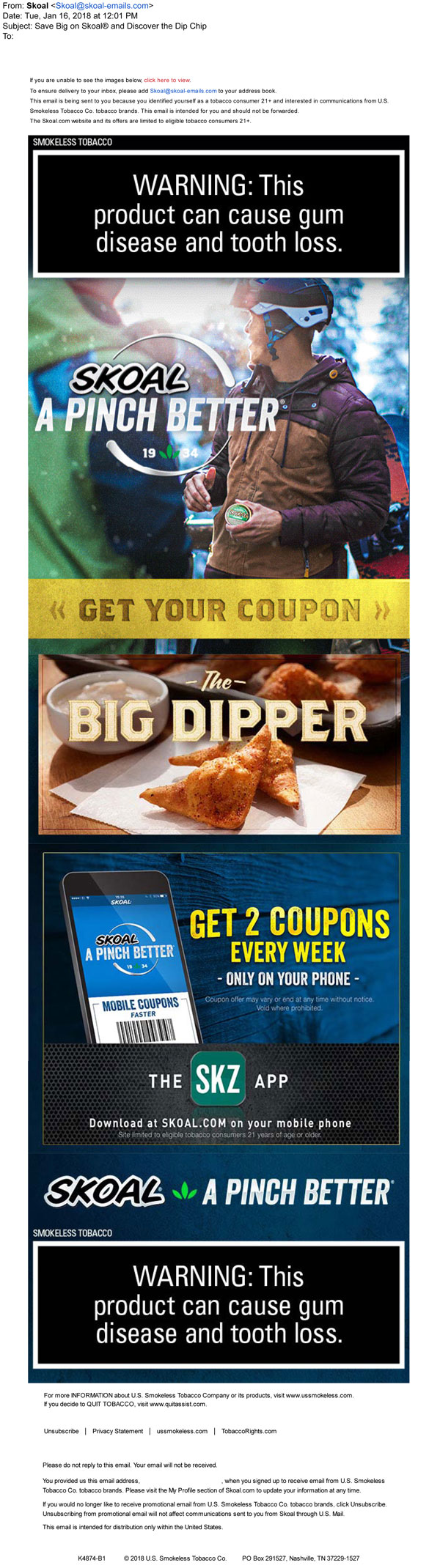Open the Privacy Statement link
Image resolution: width=440 pixels, height=1568 pixels.
point(117,1431)
